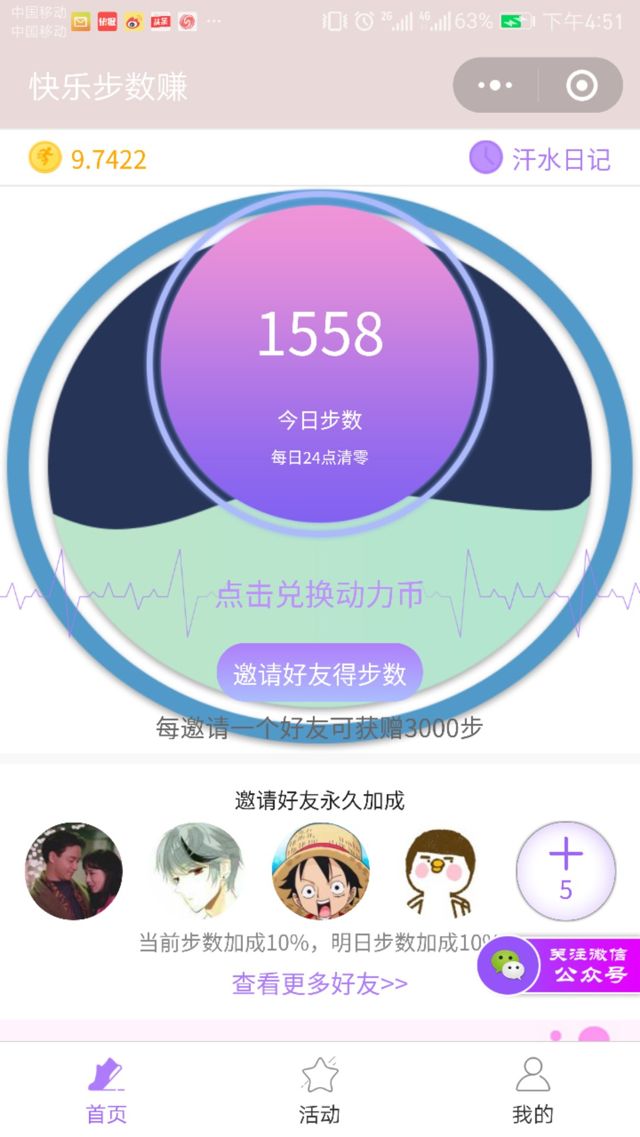This screenshot has height=1137, width=640.
Task: Close the mini program with circle button
Action: coord(581,86)
